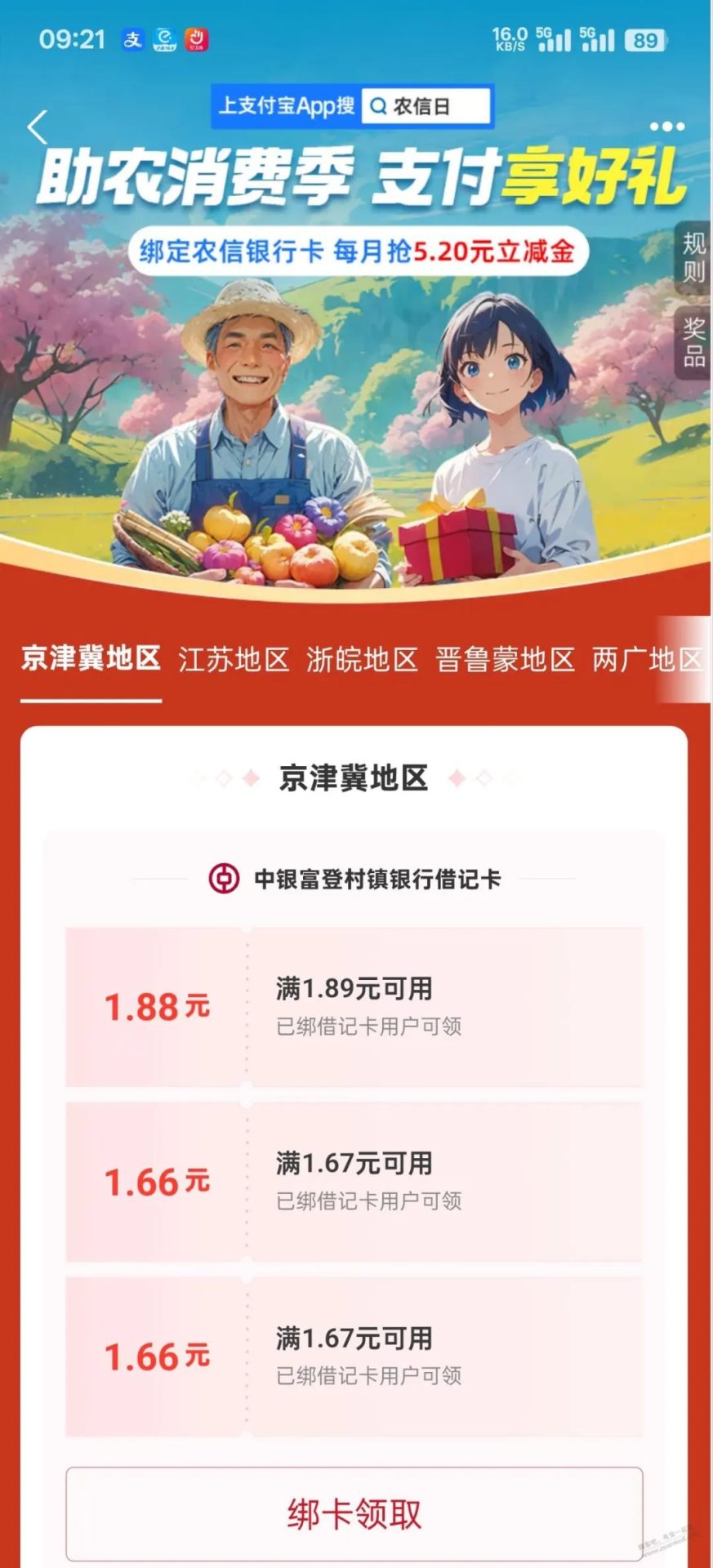Select the 京津冀地区 tab

click(x=91, y=658)
